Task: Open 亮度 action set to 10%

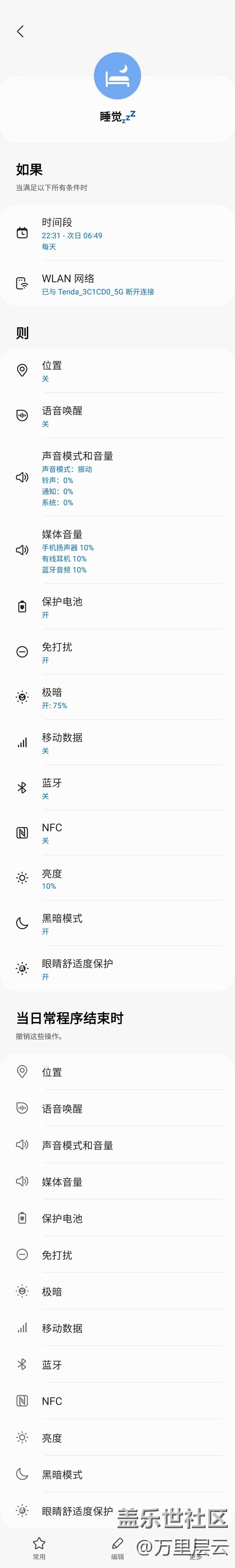Action: 117,878
